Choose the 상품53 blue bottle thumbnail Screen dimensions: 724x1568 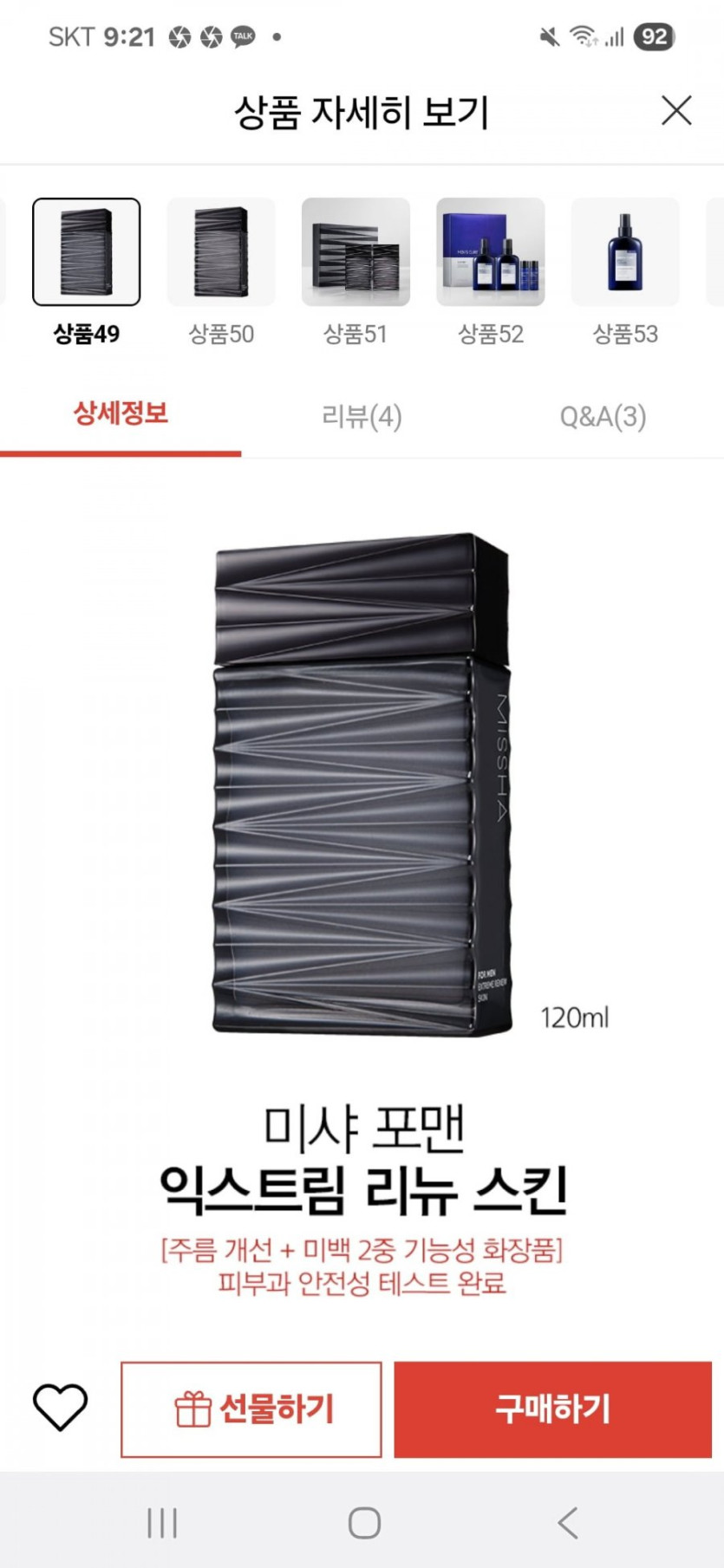pos(625,252)
